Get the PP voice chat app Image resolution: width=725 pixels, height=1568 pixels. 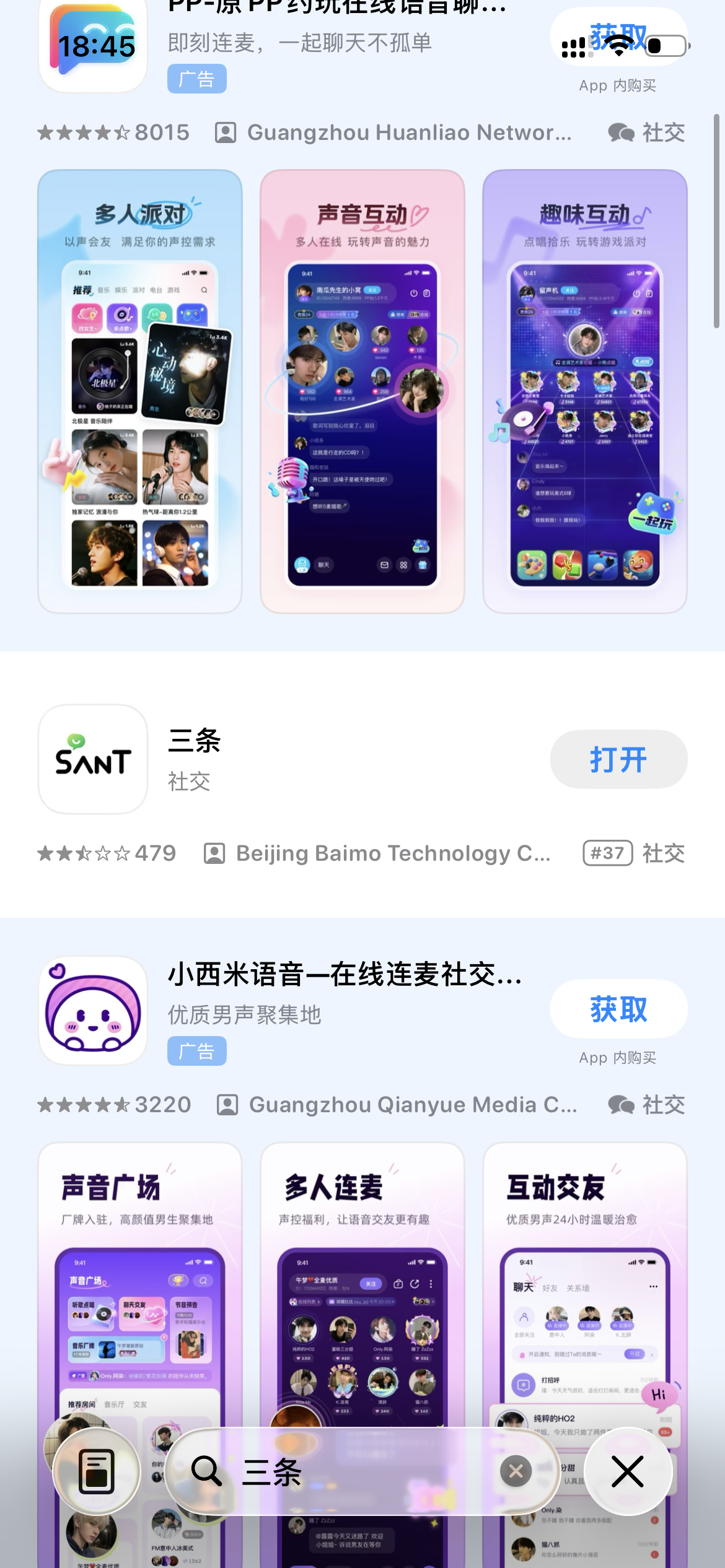coord(618,37)
